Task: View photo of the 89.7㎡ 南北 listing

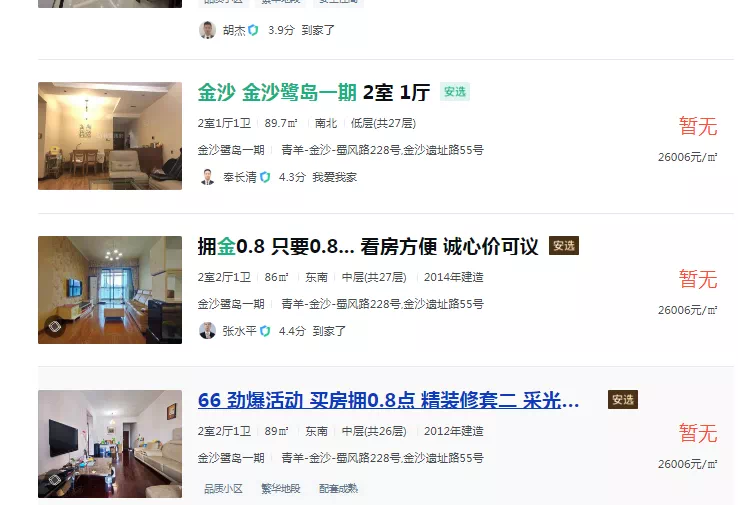Action: click(x=110, y=136)
